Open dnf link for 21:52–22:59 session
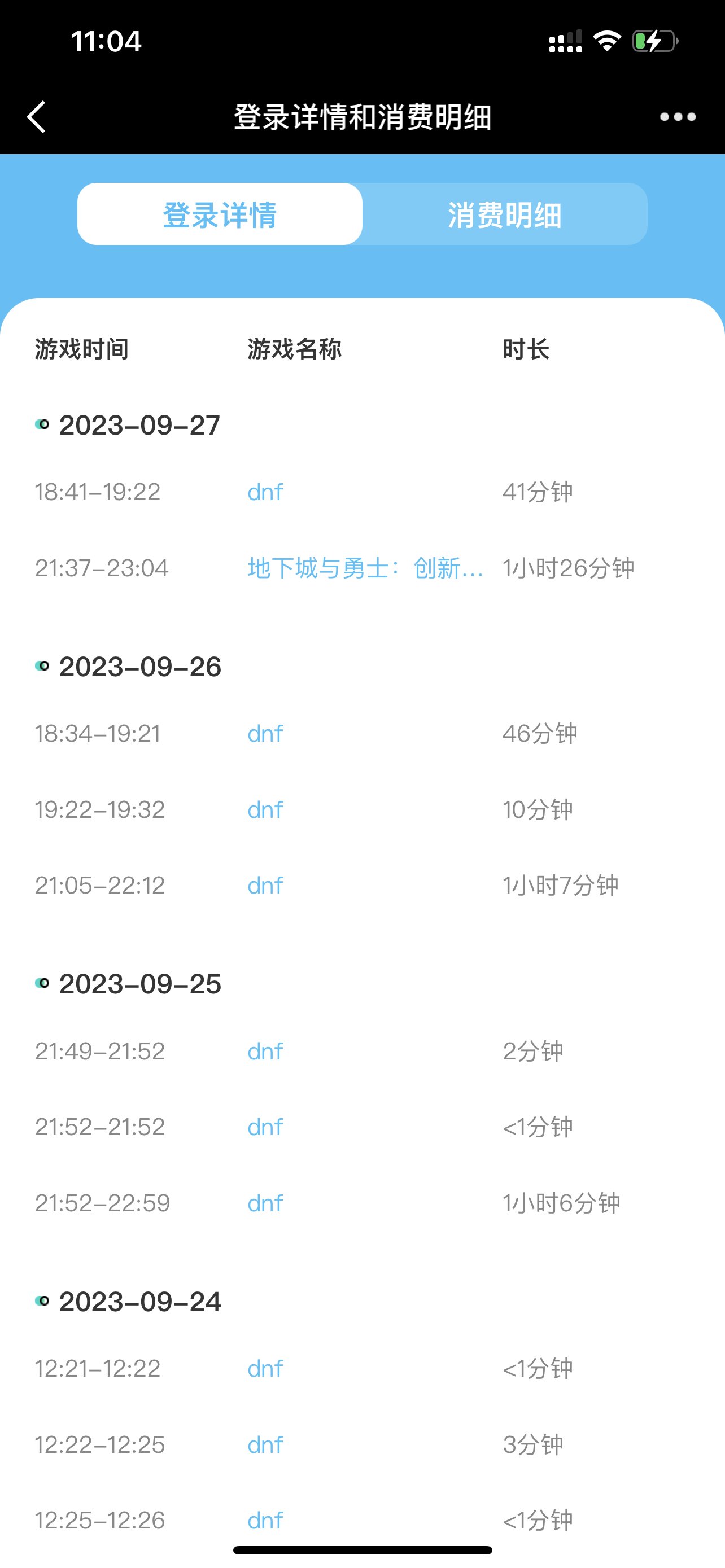The image size is (725, 1568). pos(265,1203)
